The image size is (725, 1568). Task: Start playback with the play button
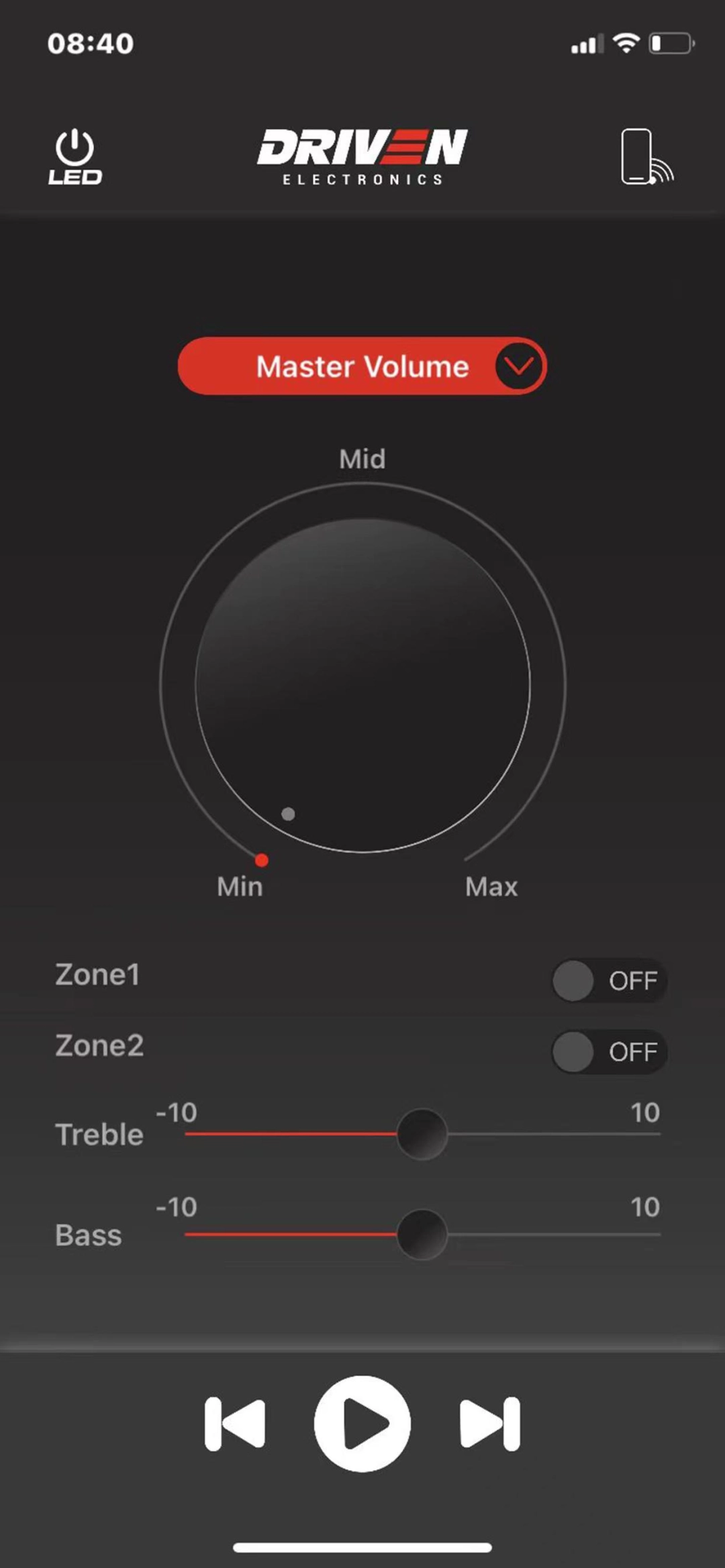362,1424
